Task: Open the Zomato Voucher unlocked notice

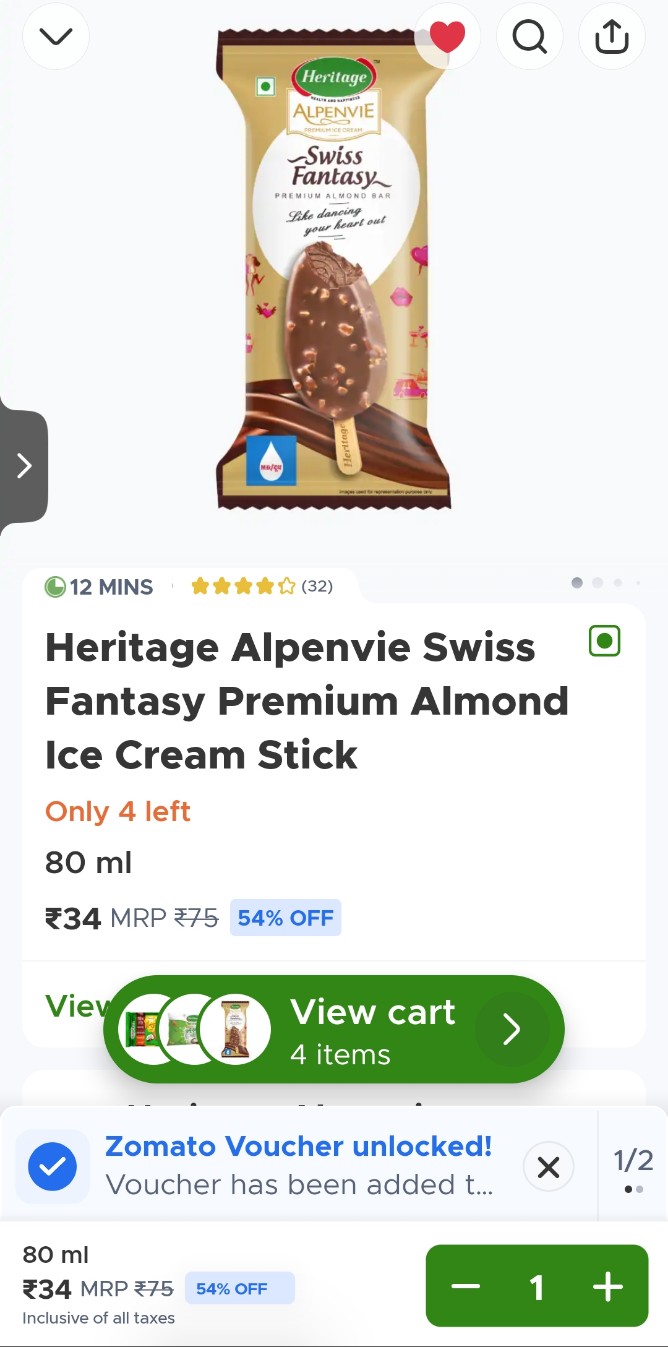Action: pos(298,1165)
